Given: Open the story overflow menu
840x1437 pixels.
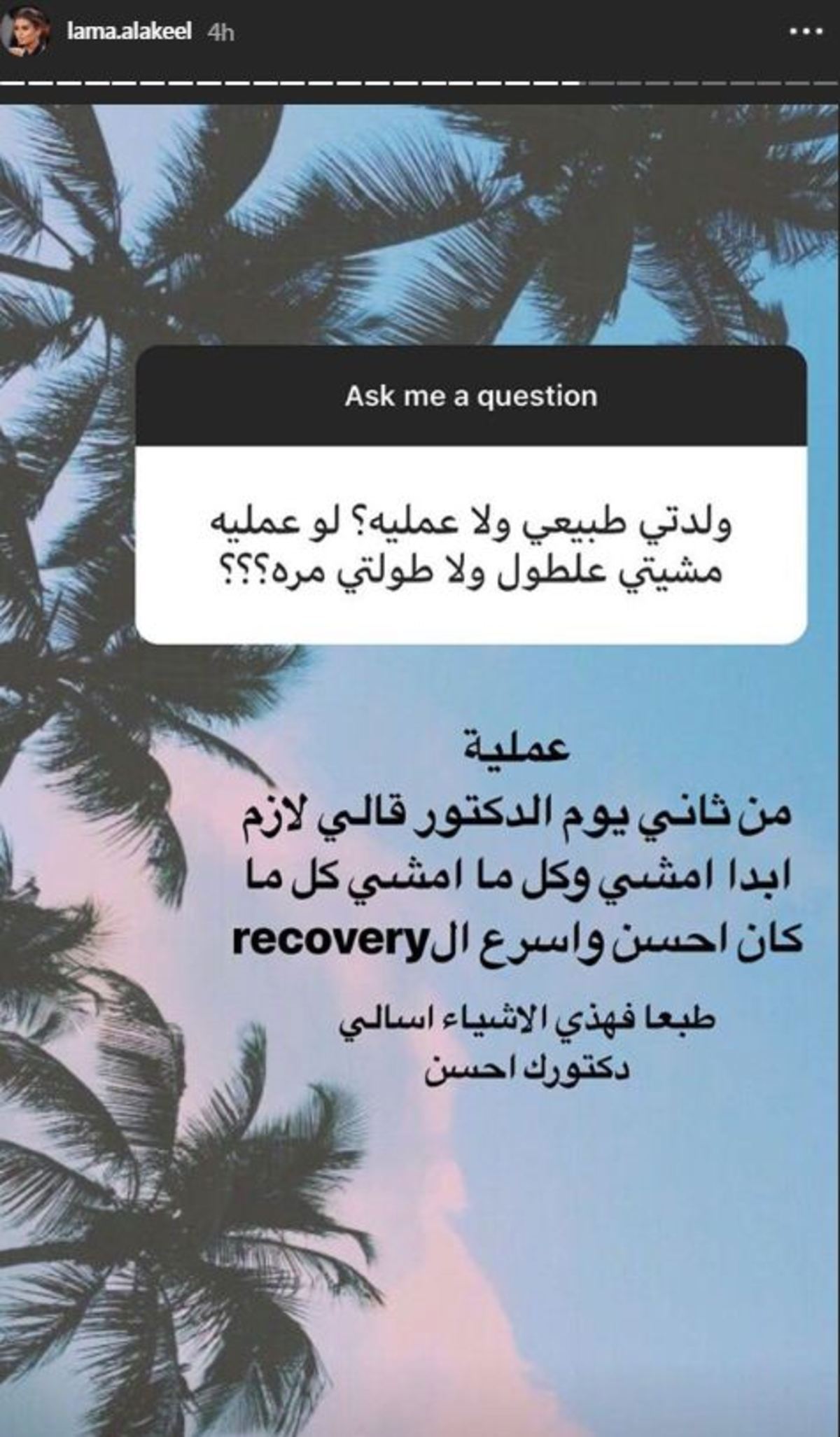Looking at the screenshot, I should coord(804,32).
